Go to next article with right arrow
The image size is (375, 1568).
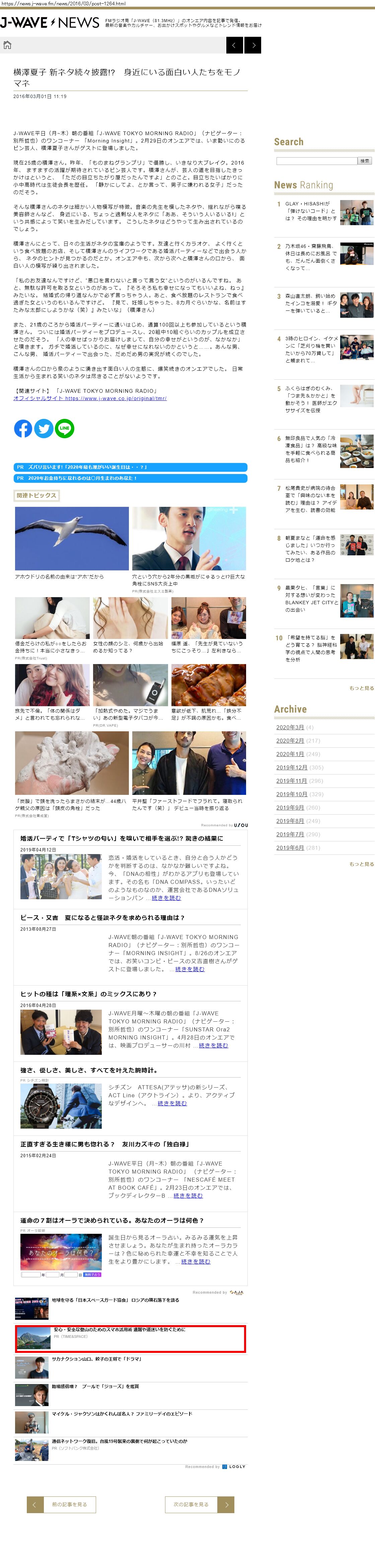pyautogui.click(x=253, y=44)
